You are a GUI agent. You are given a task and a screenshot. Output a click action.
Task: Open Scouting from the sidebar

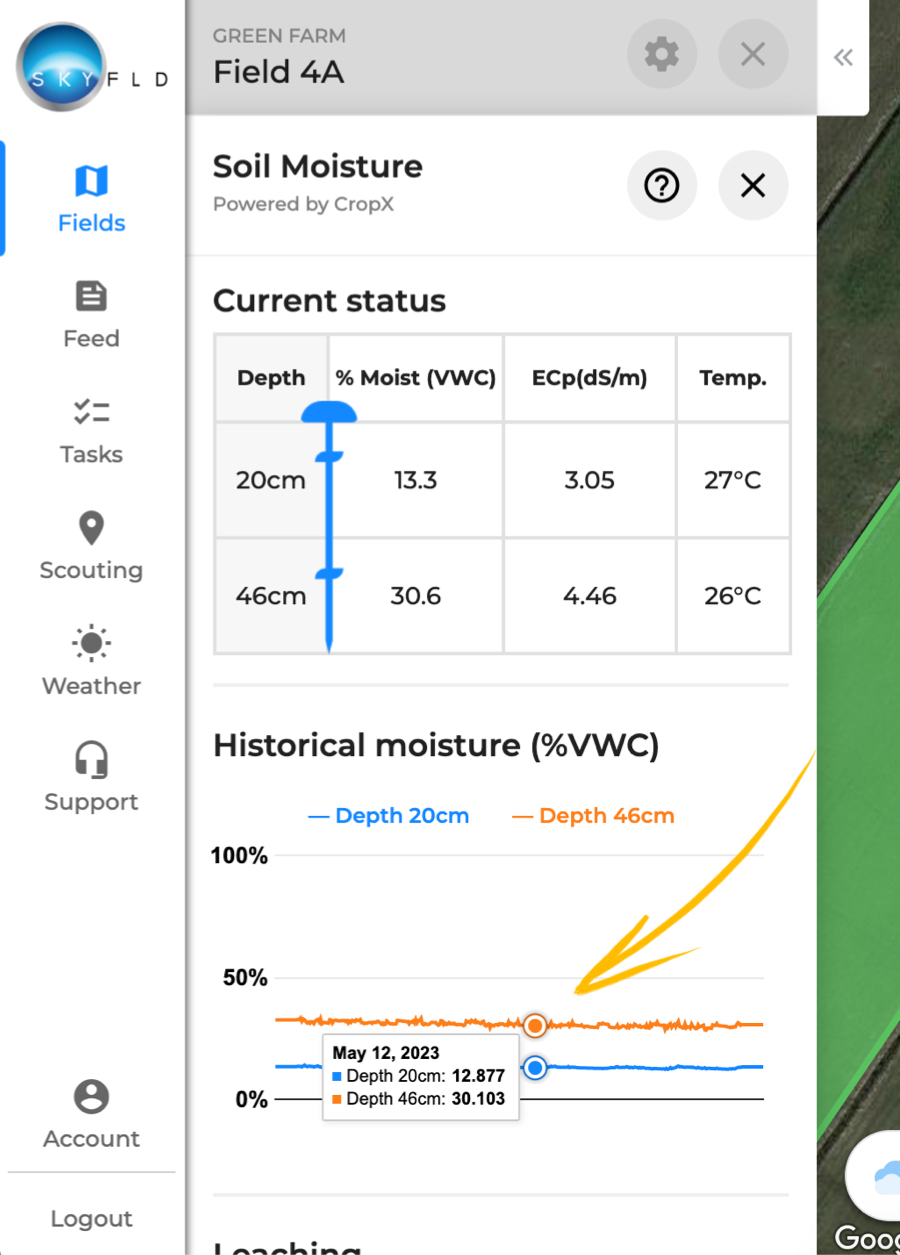tap(91, 547)
